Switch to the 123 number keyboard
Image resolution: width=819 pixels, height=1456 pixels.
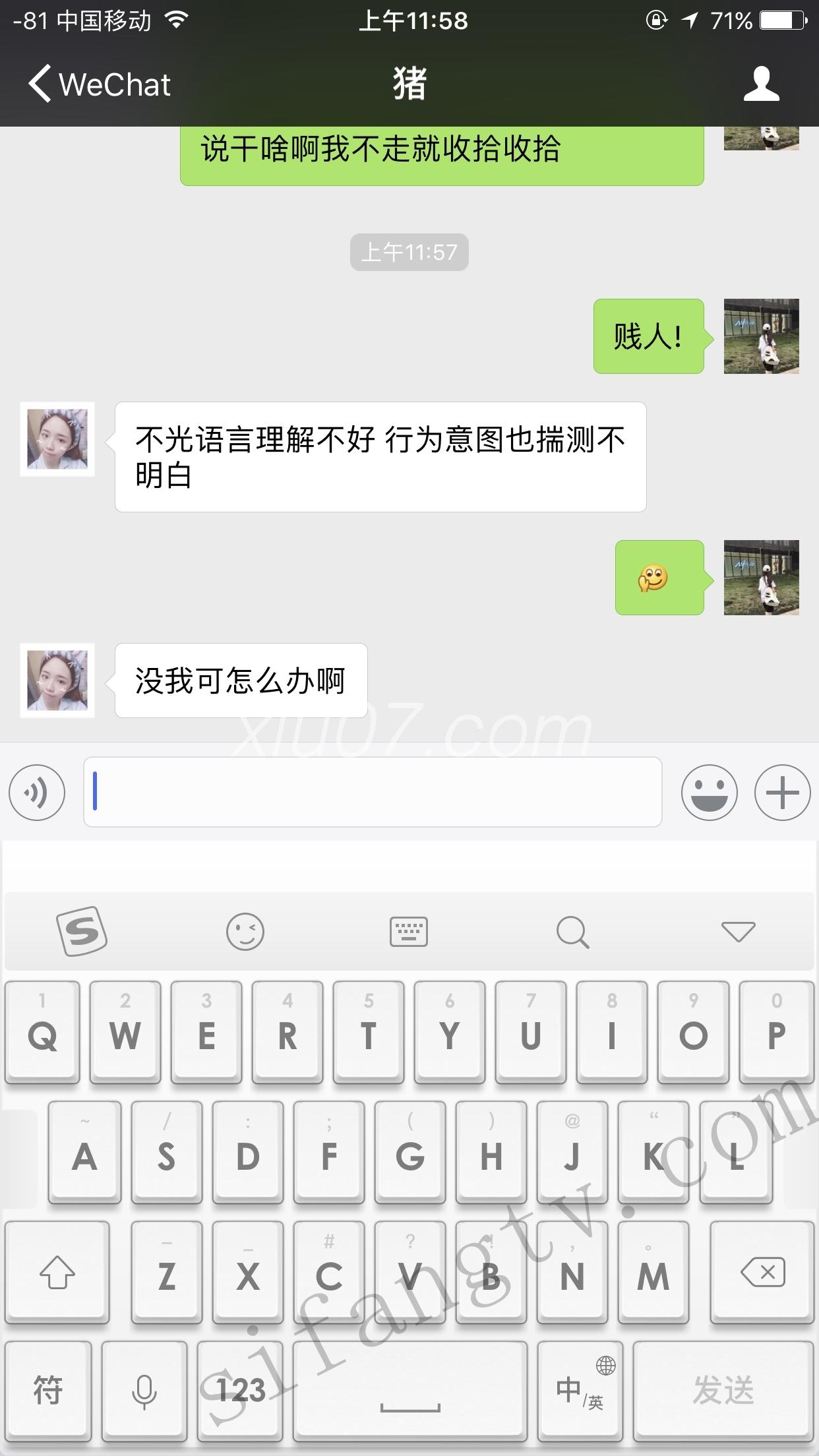pos(241,1390)
